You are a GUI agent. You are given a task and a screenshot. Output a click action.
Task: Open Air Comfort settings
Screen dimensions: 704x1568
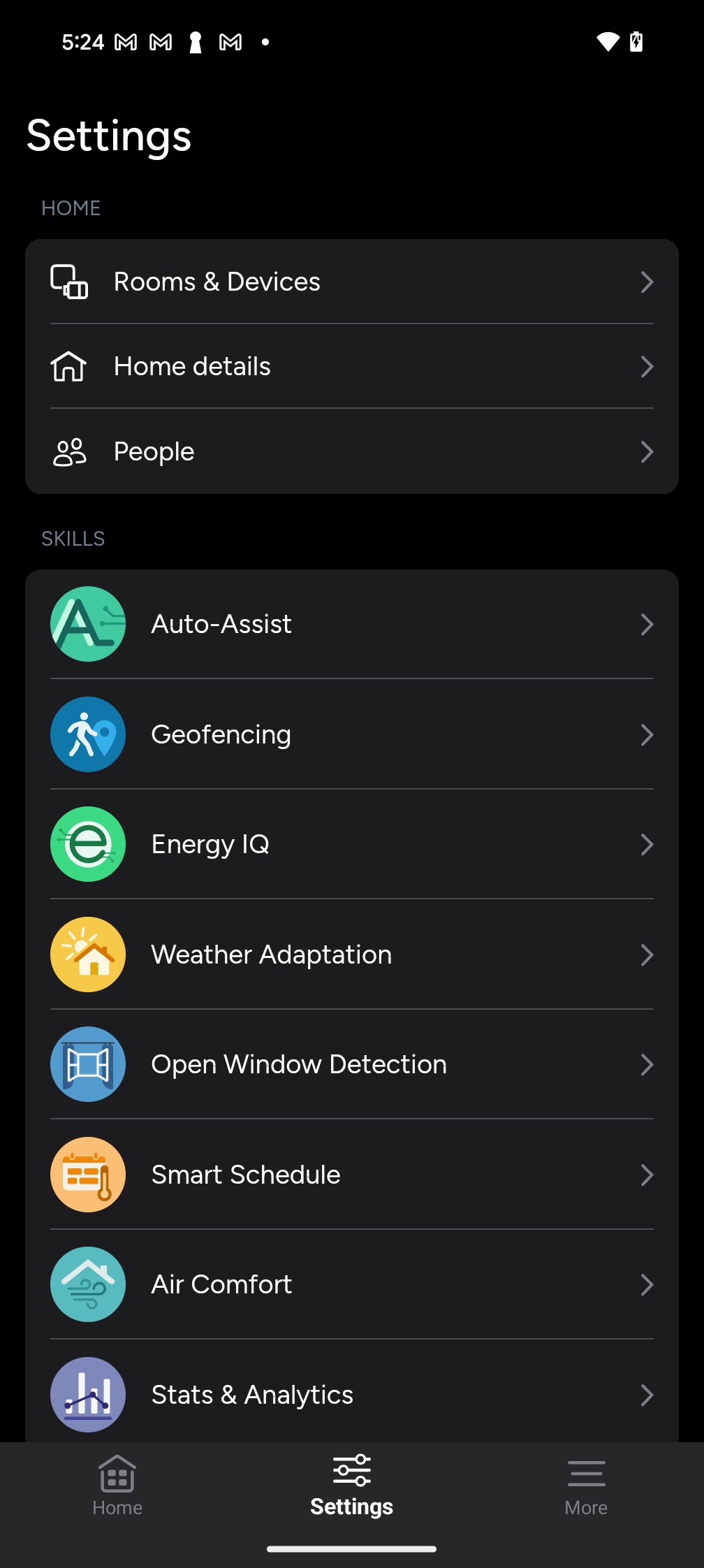[x=351, y=1284]
